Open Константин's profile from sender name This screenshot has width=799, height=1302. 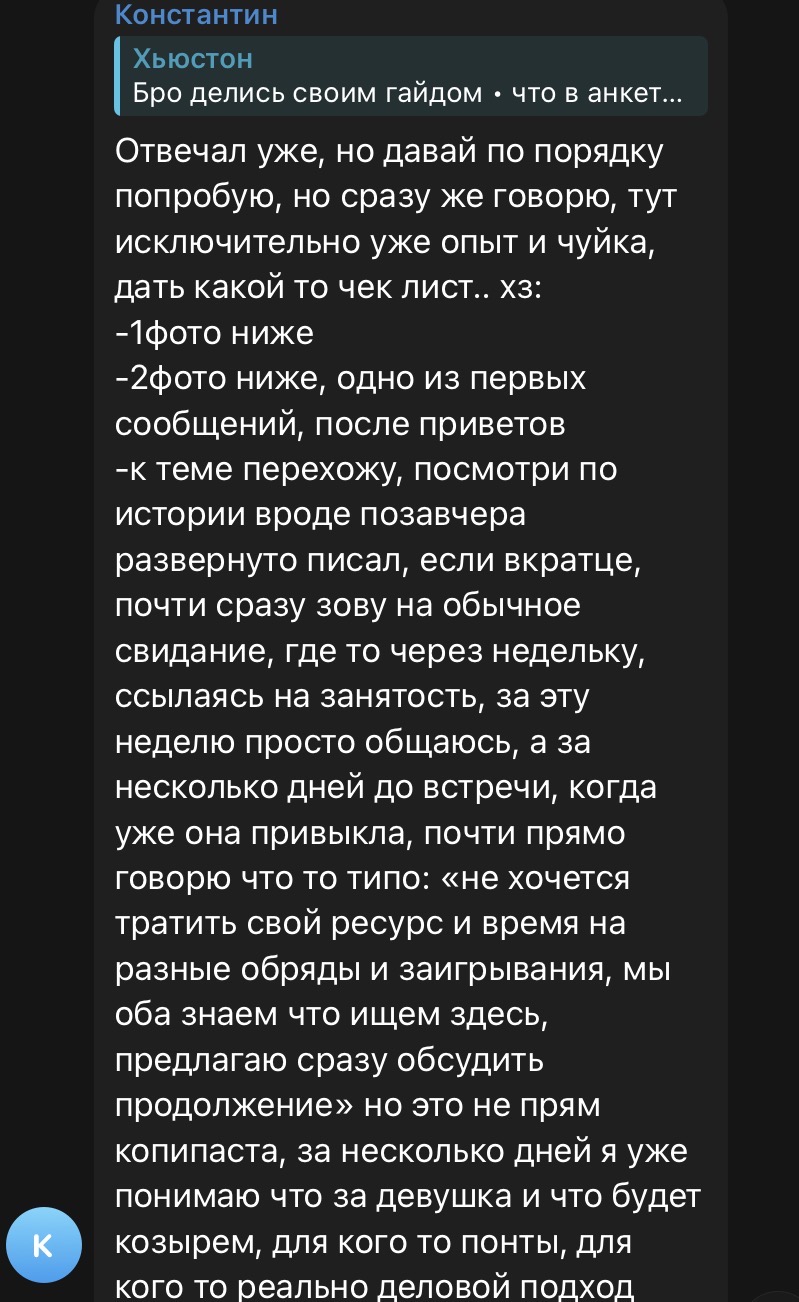[x=197, y=15]
